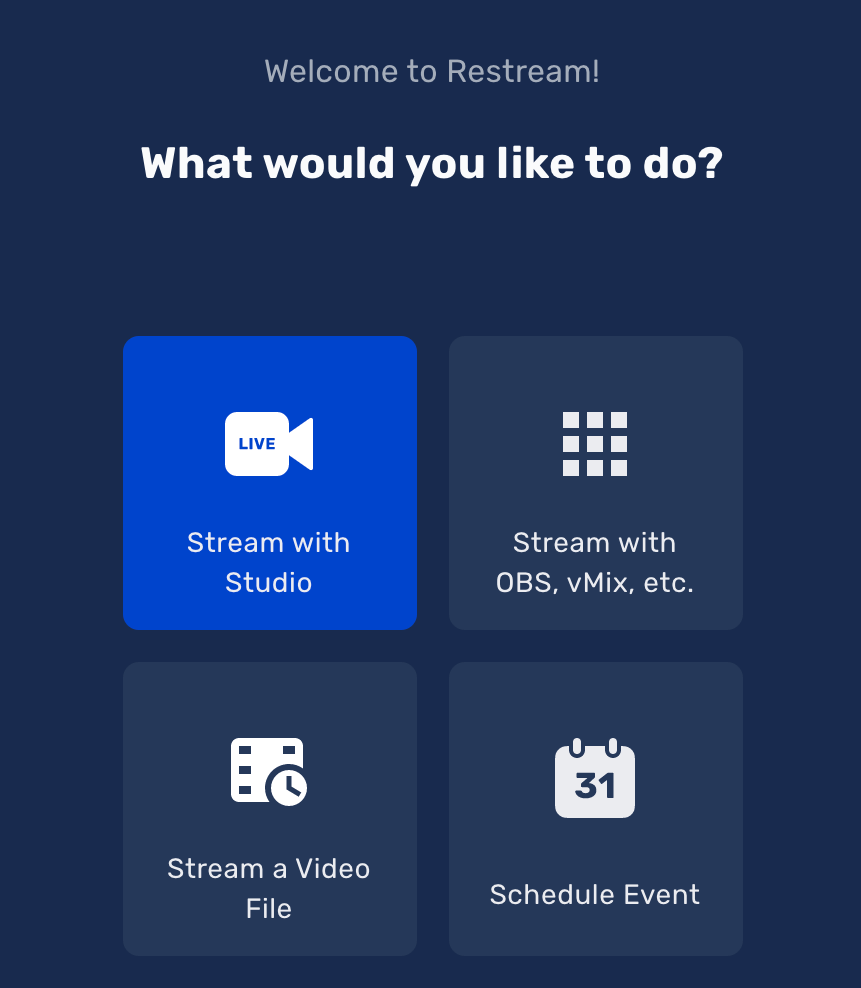Tap the Schedule Event card
861x988 pixels.
tap(595, 808)
